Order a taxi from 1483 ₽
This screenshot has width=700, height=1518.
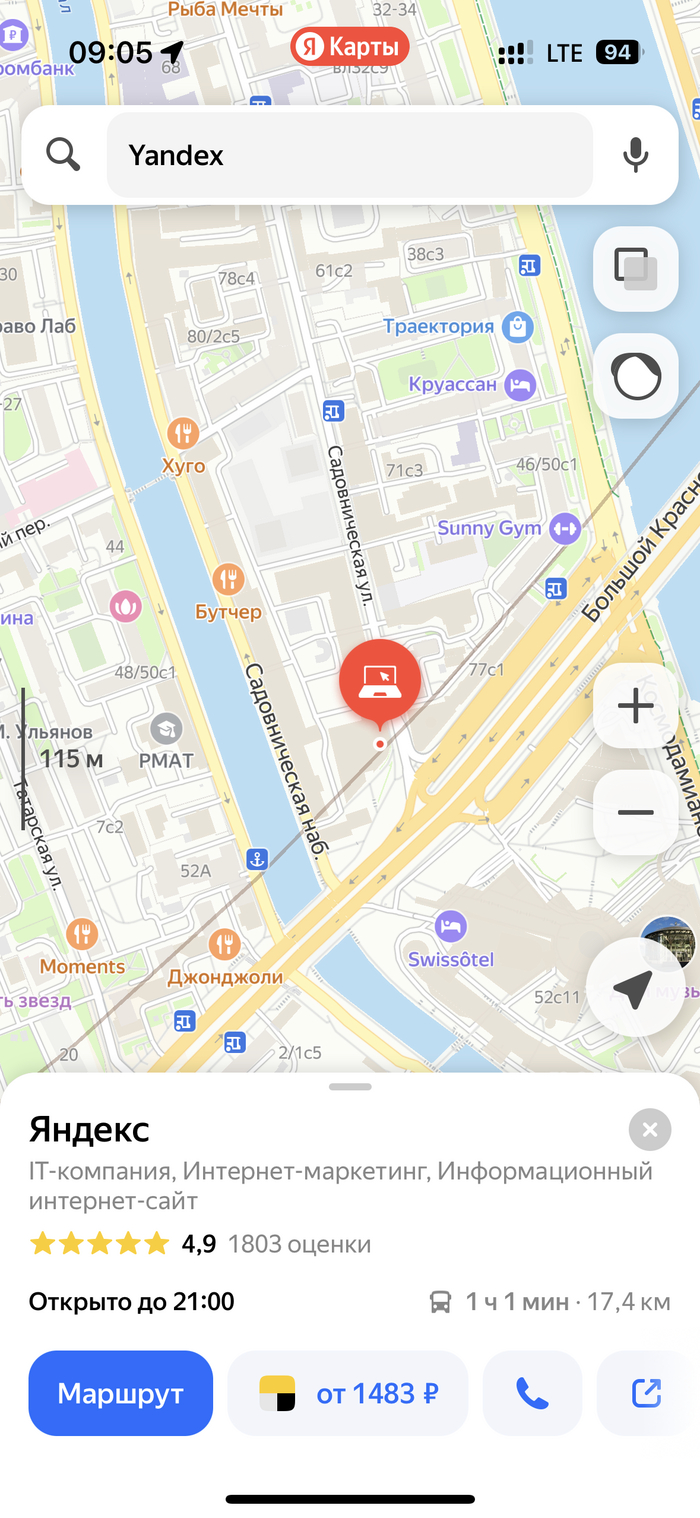348,1393
